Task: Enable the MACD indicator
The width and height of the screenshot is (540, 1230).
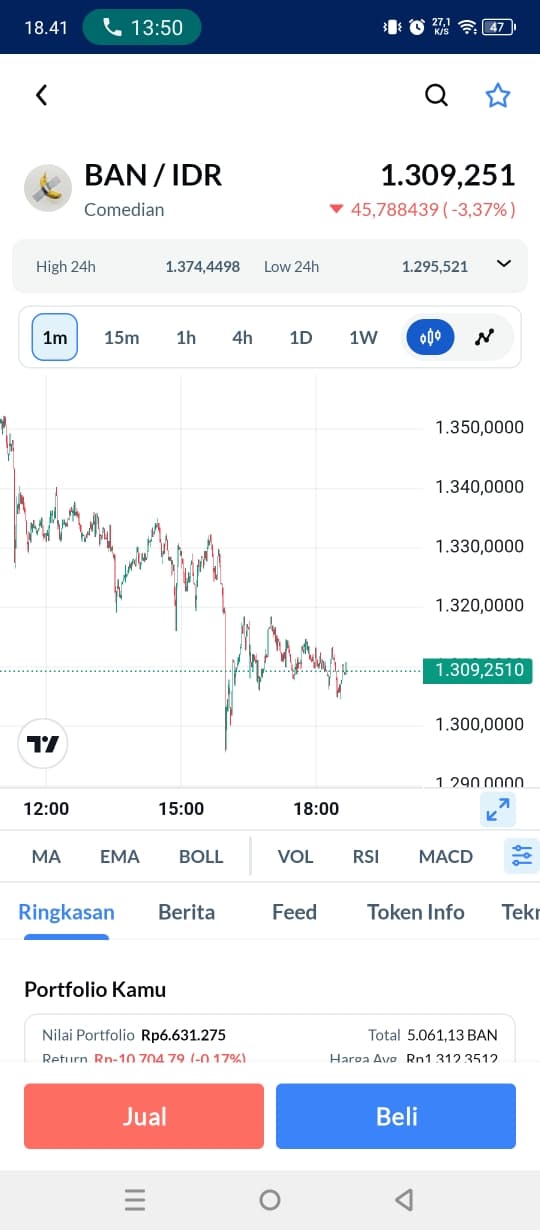Action: click(446, 856)
